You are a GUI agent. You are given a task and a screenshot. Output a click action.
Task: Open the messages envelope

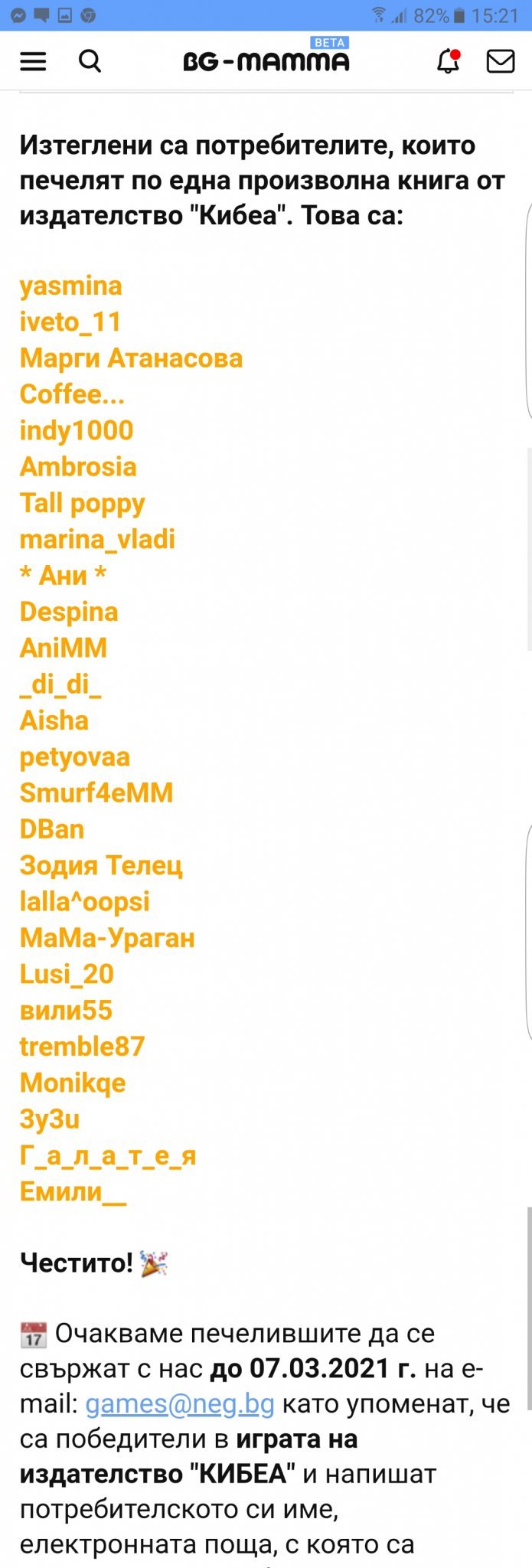tap(501, 61)
